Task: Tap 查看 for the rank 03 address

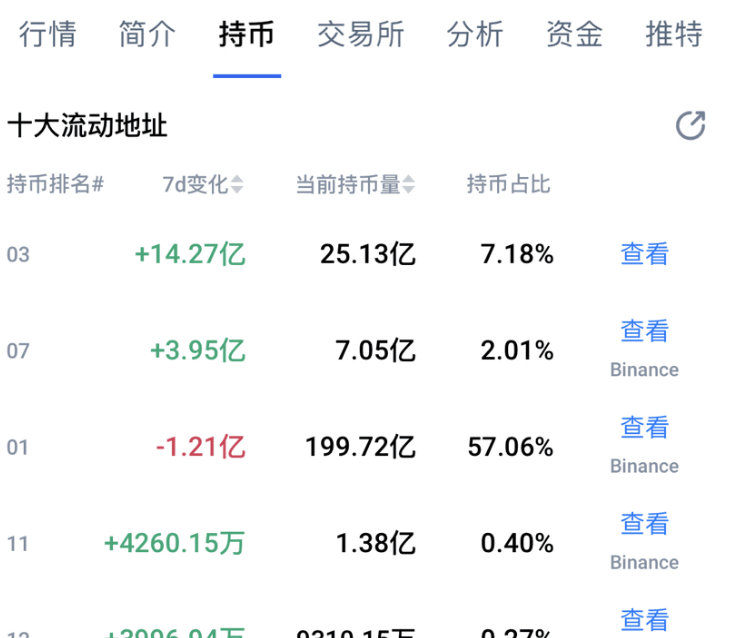Action: coord(644,254)
